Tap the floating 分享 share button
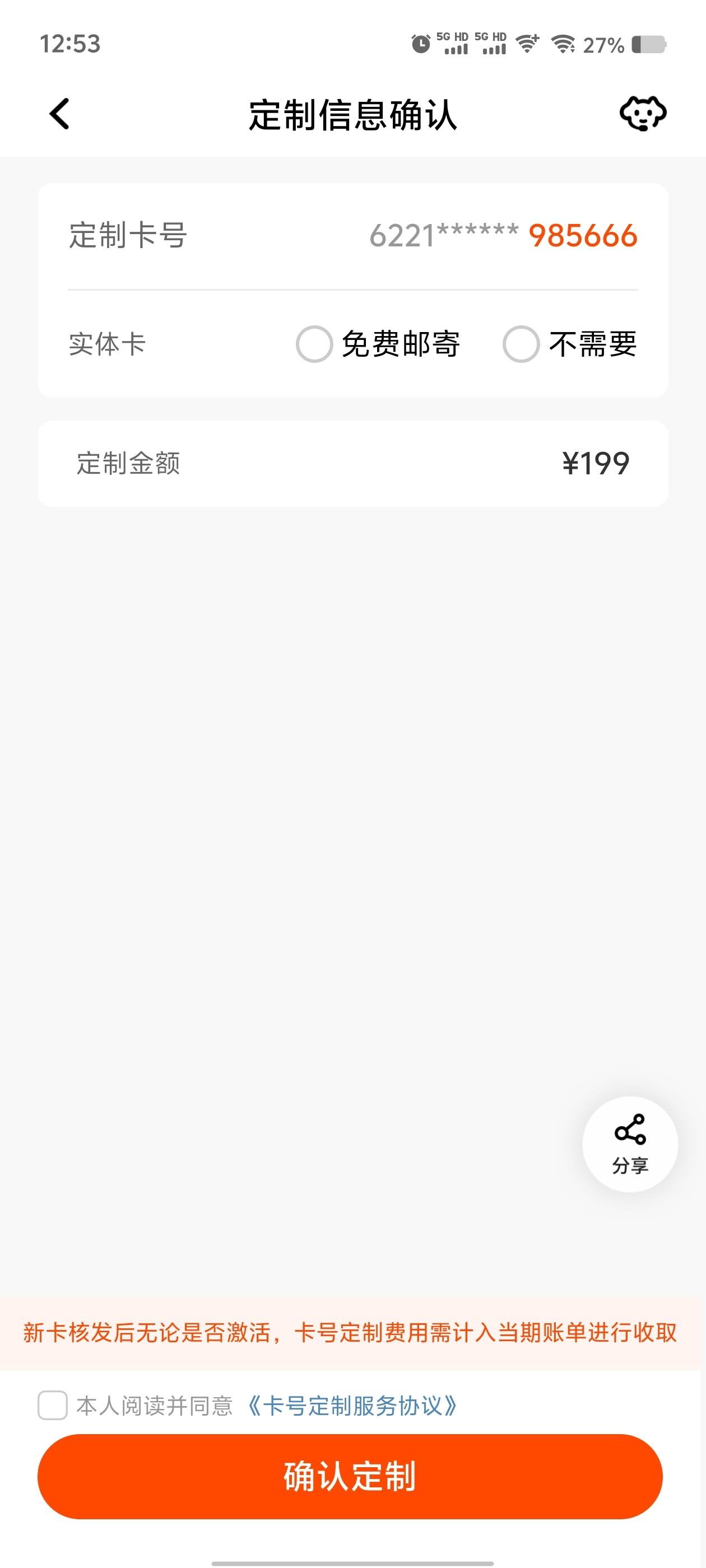706x1568 pixels. pos(630,1144)
